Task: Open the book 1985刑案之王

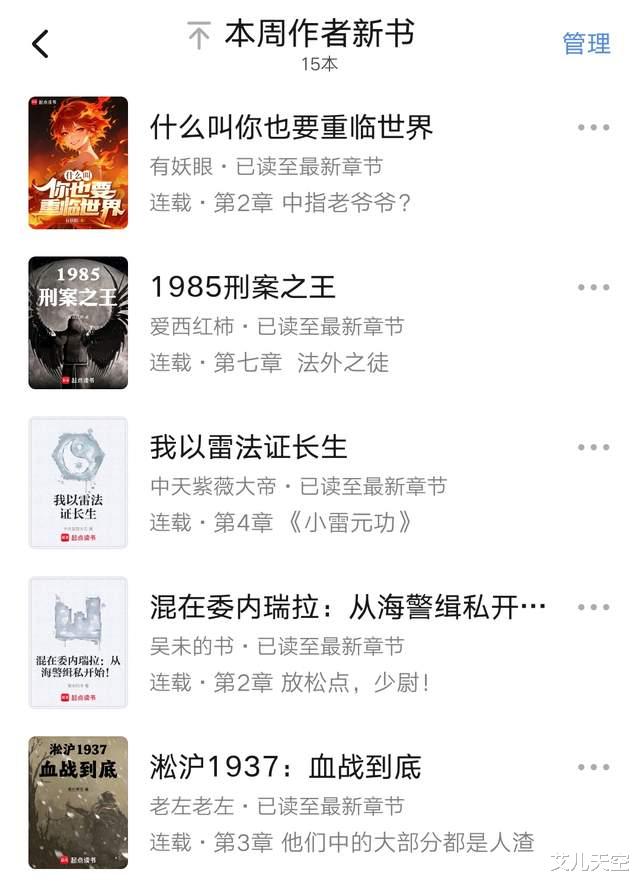Action: click(x=243, y=288)
